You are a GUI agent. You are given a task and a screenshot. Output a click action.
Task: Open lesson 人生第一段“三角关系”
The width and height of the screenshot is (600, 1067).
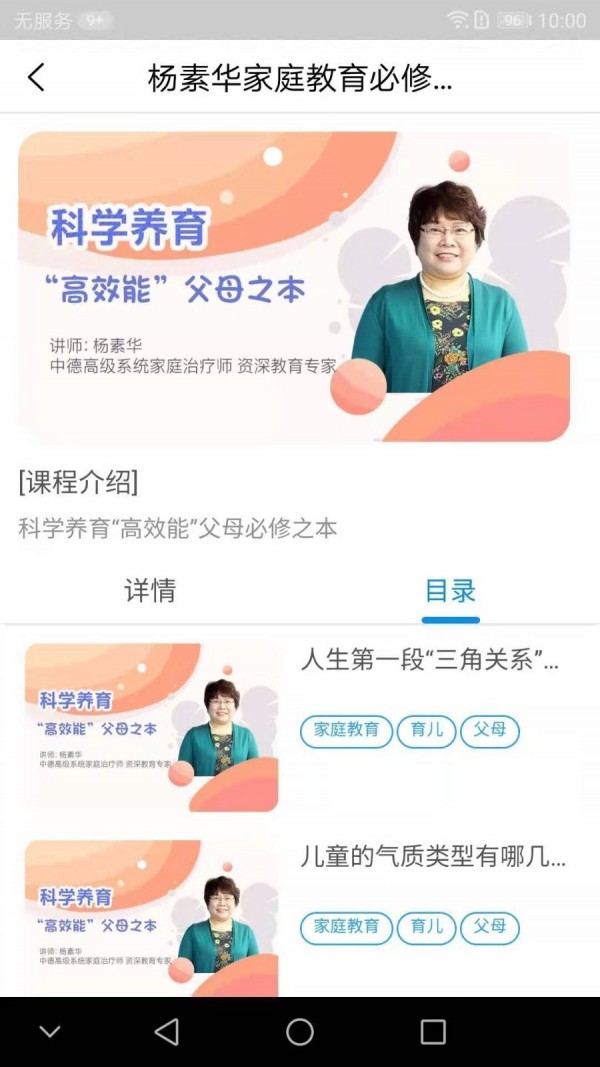(x=430, y=660)
